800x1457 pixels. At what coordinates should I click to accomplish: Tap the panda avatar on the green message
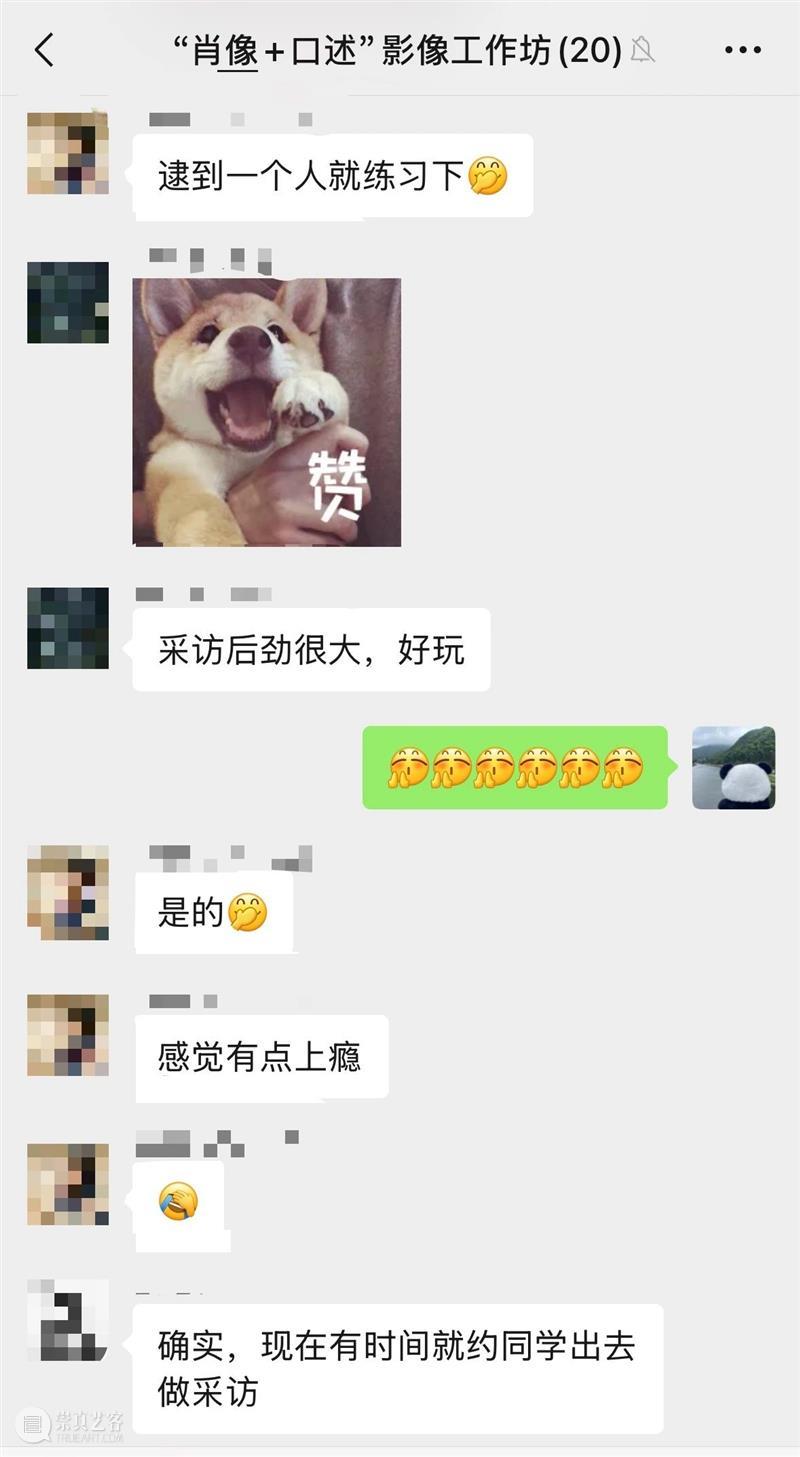click(x=733, y=767)
